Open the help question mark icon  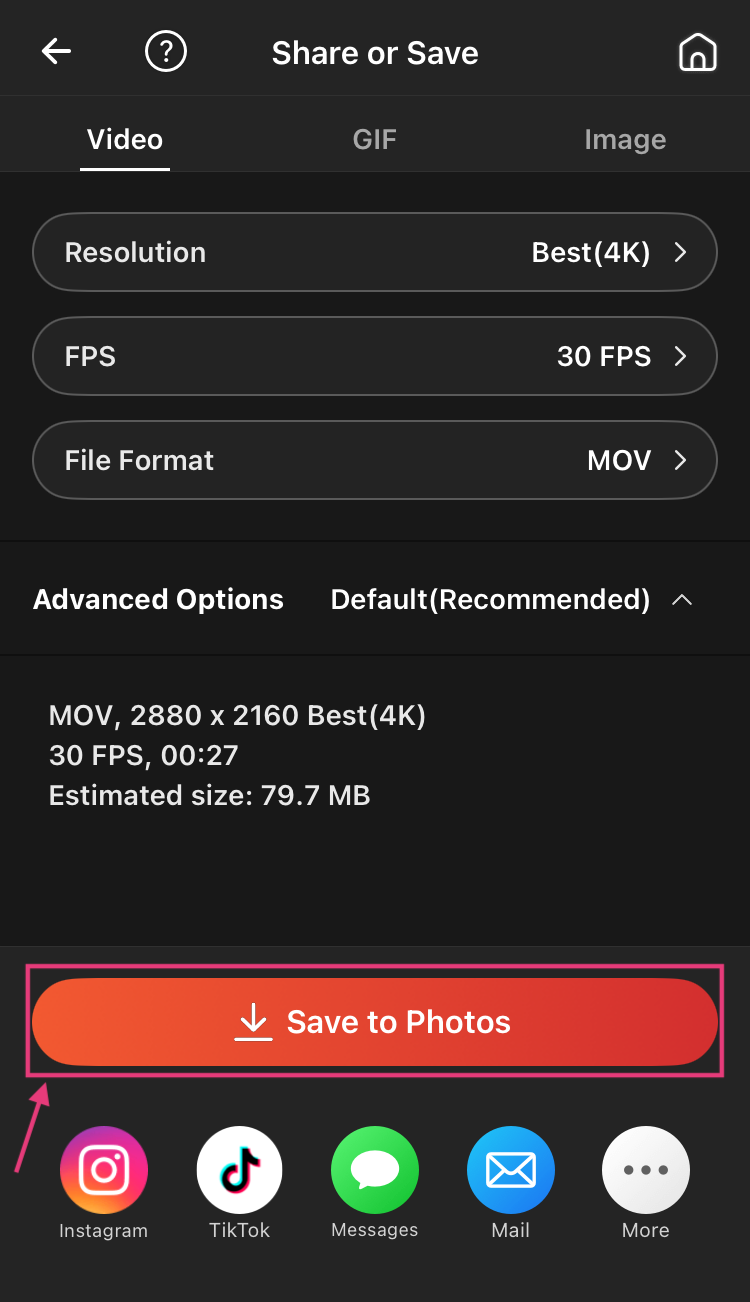point(166,52)
